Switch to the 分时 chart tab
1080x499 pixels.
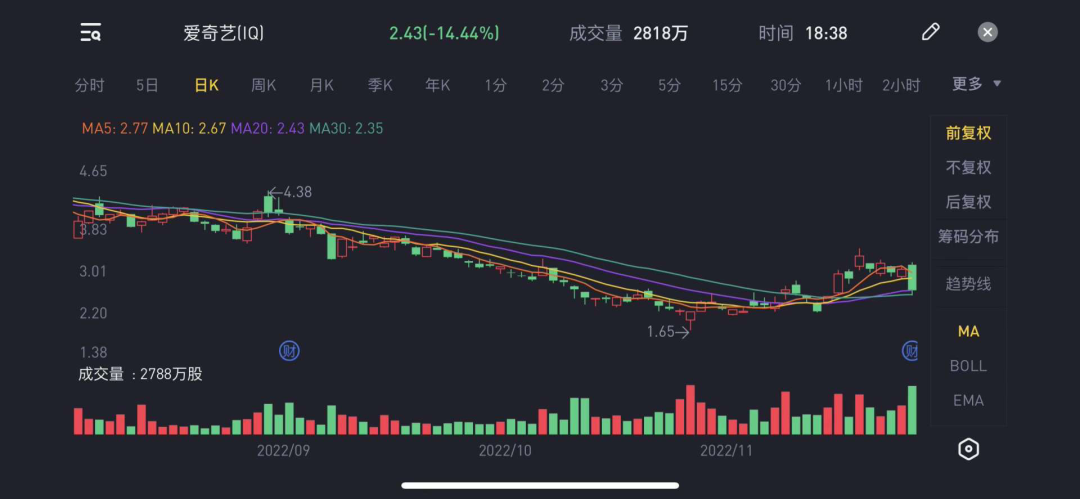[89, 85]
